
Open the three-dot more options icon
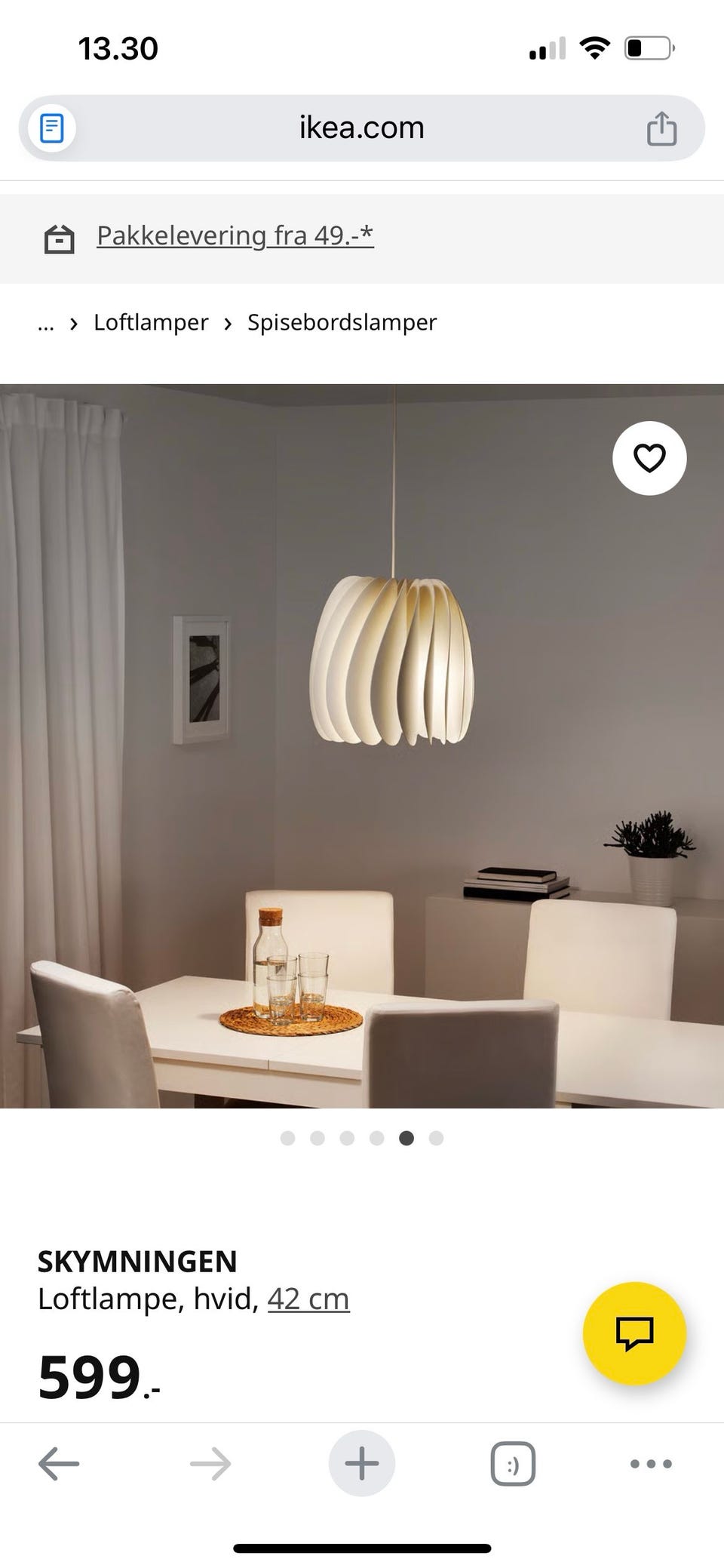[649, 1462]
